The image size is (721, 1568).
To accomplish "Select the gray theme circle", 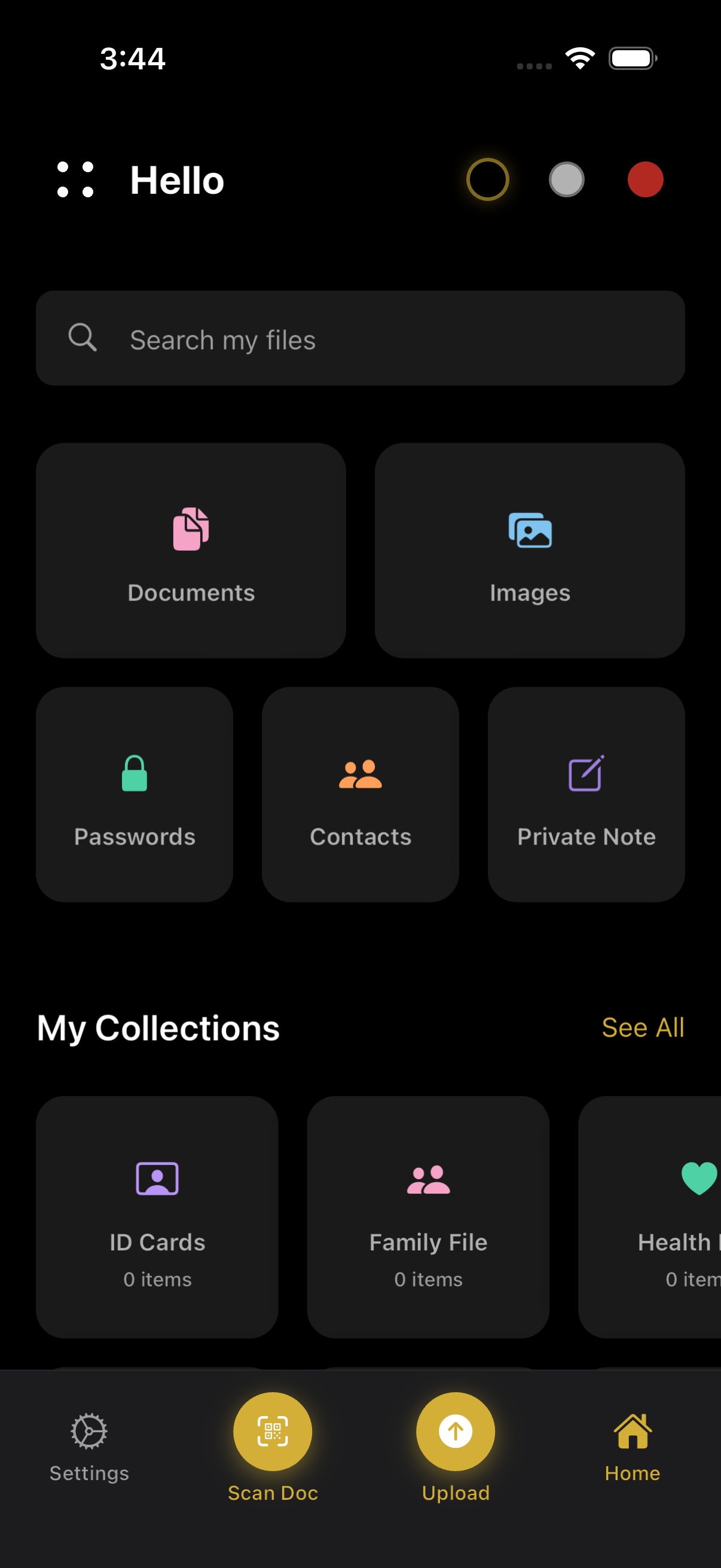I will pos(566,179).
